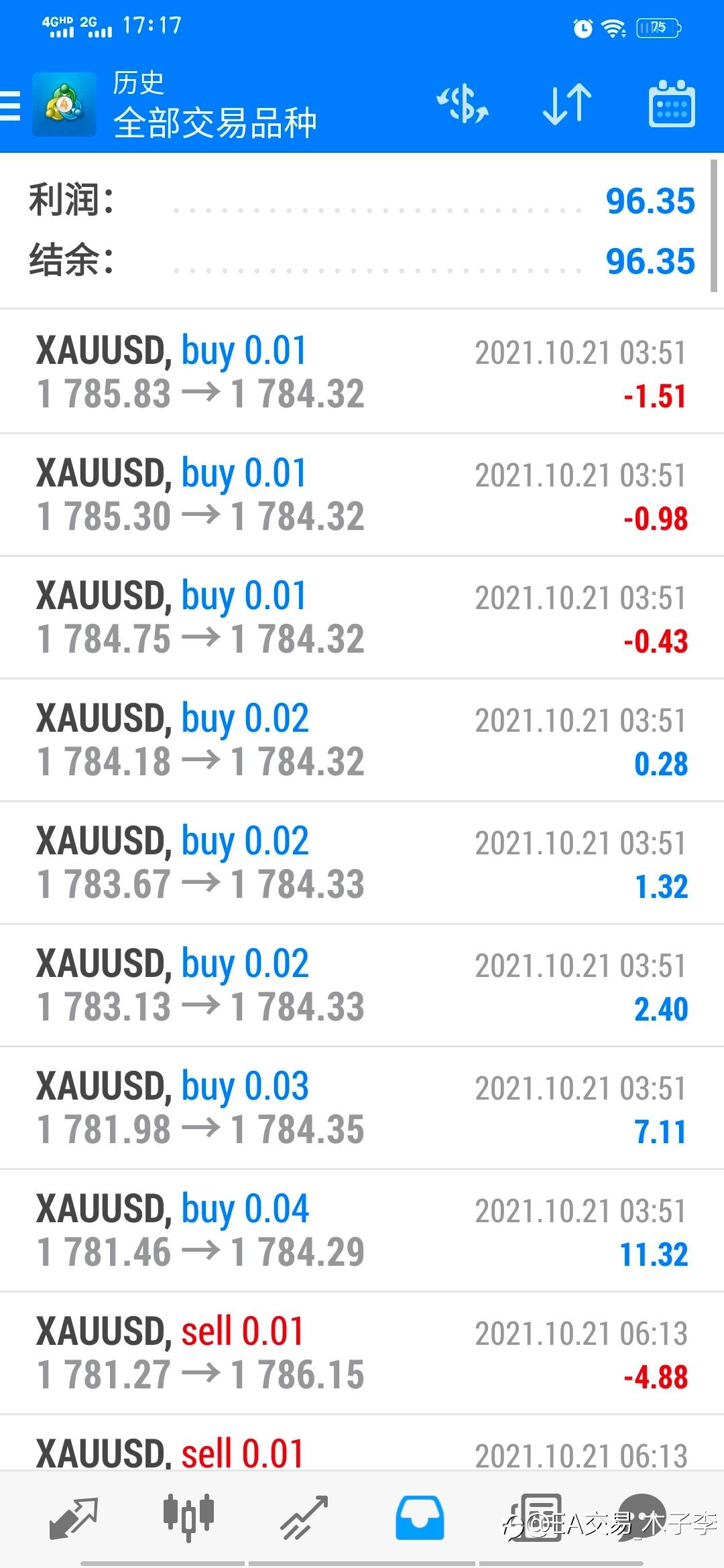Open the side drawer menu
The image size is (724, 1568).
11,106
